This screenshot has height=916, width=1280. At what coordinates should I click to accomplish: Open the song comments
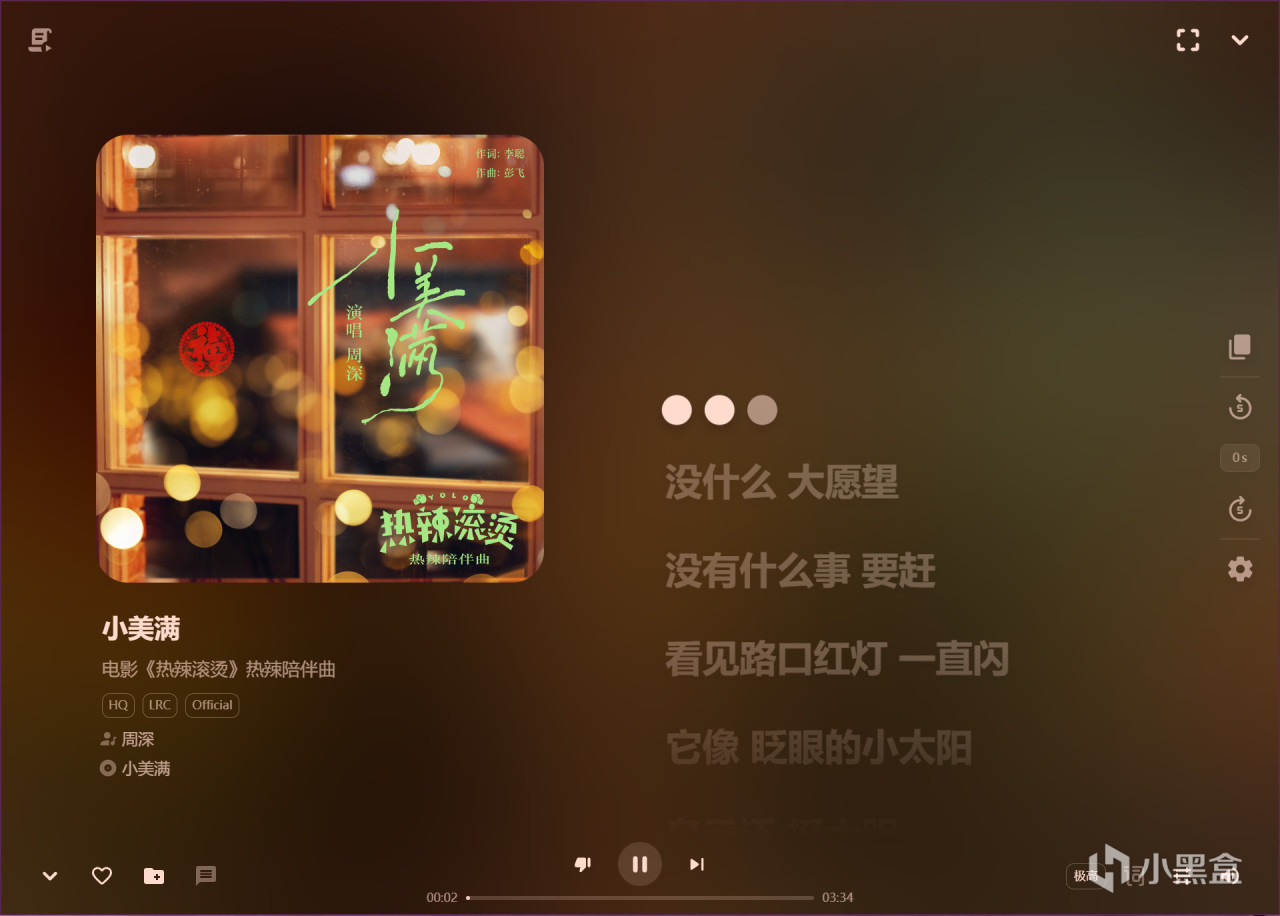click(x=206, y=876)
